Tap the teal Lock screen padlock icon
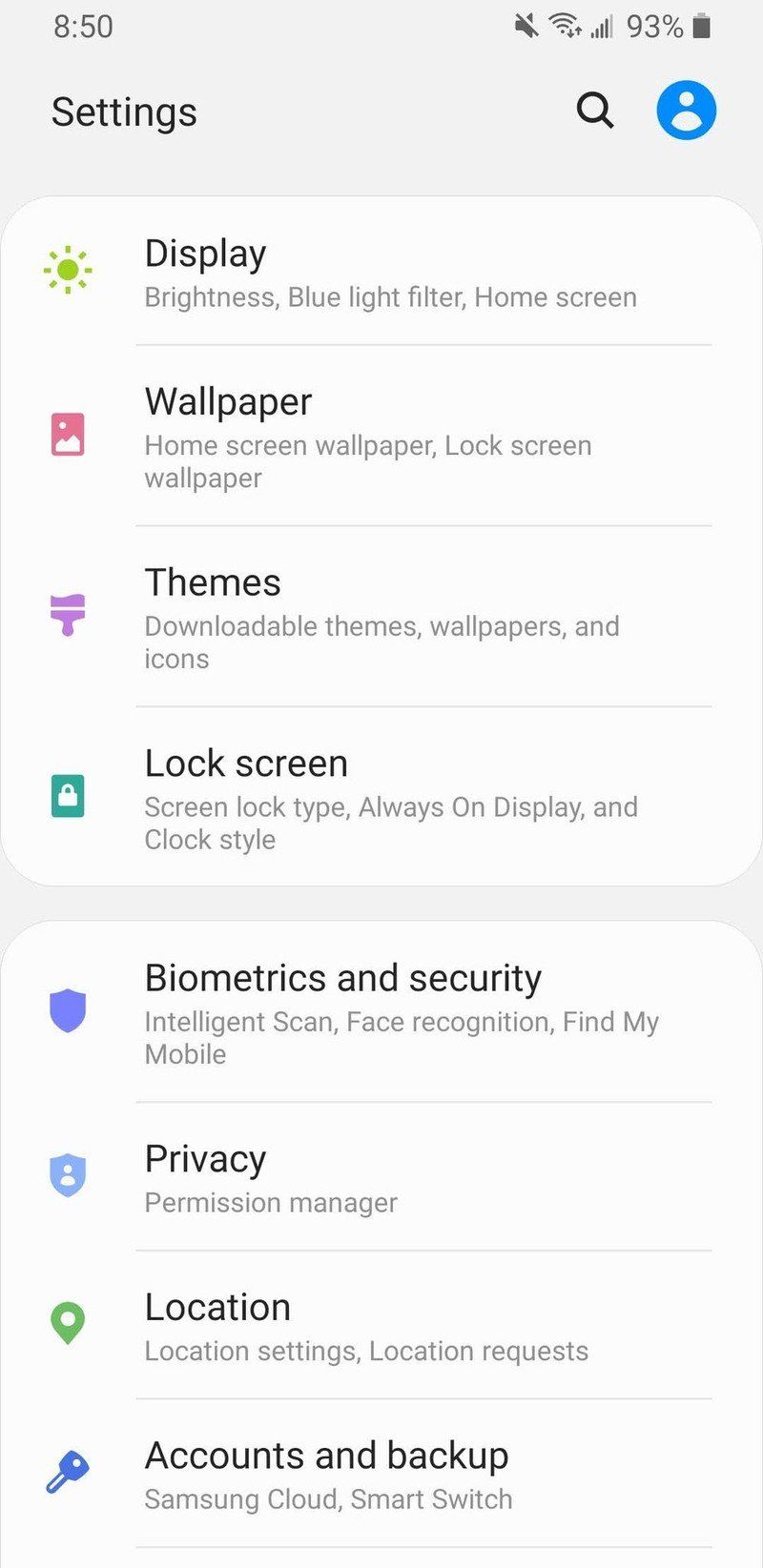This screenshot has height=1568, width=763. [x=67, y=795]
